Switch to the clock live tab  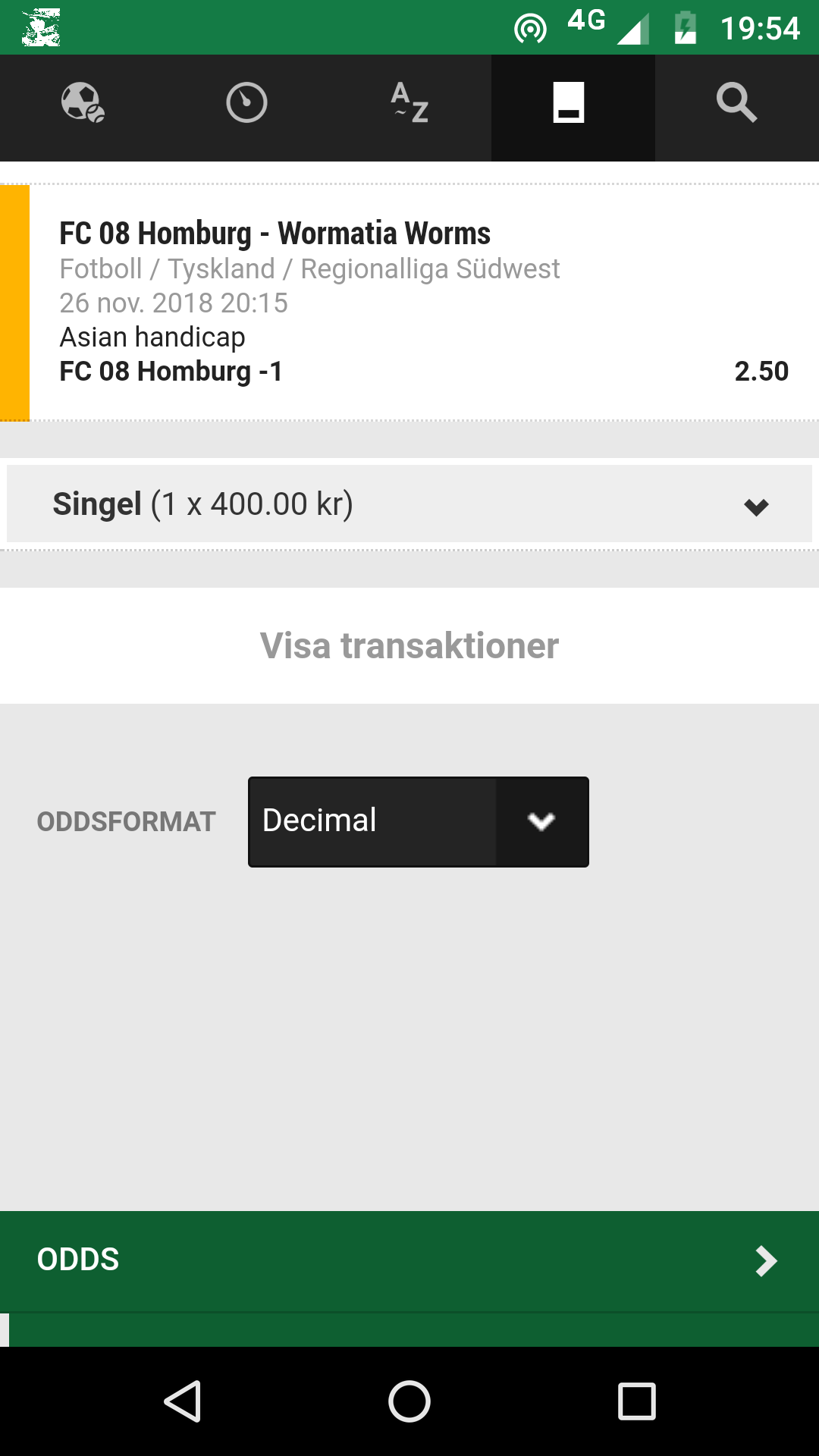(246, 103)
